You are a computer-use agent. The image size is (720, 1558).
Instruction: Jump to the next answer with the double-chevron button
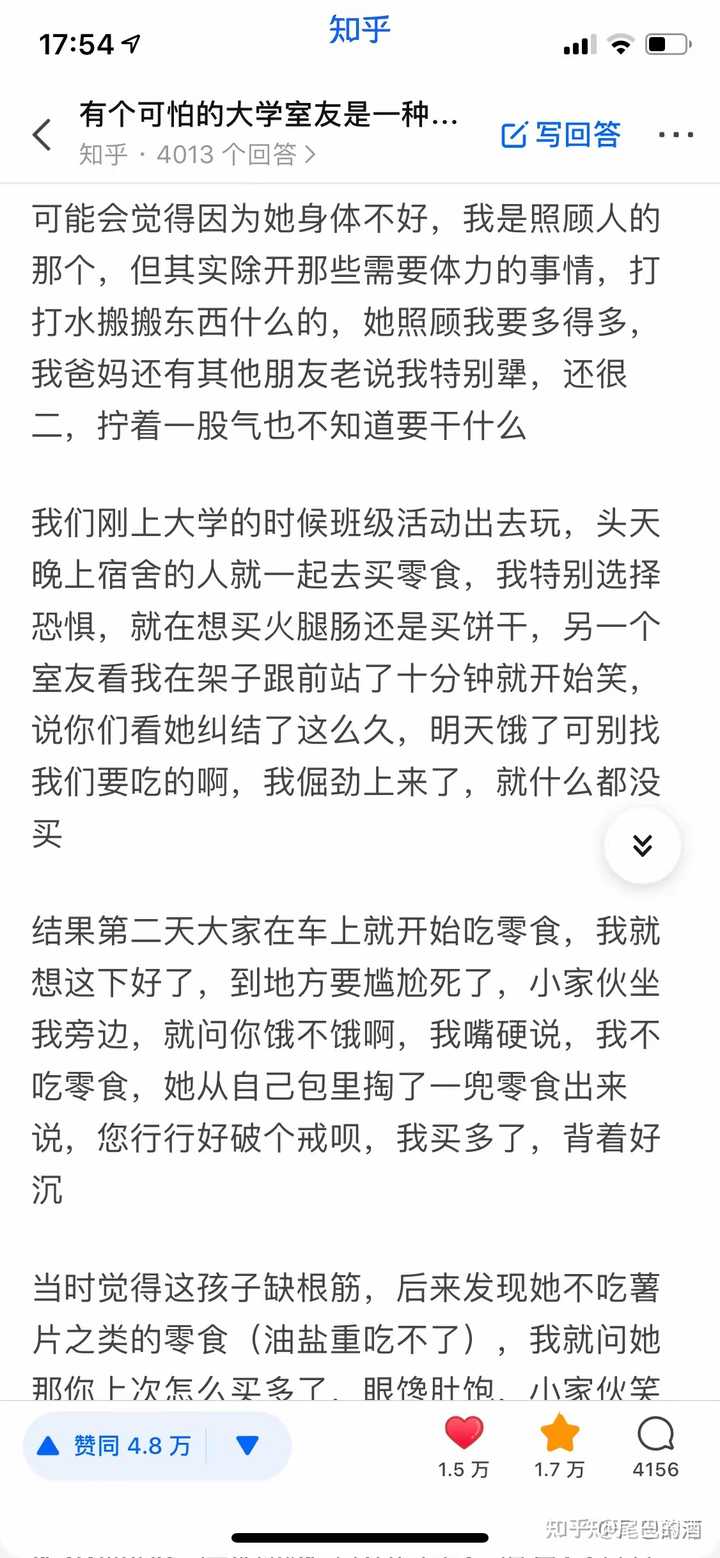tap(642, 846)
